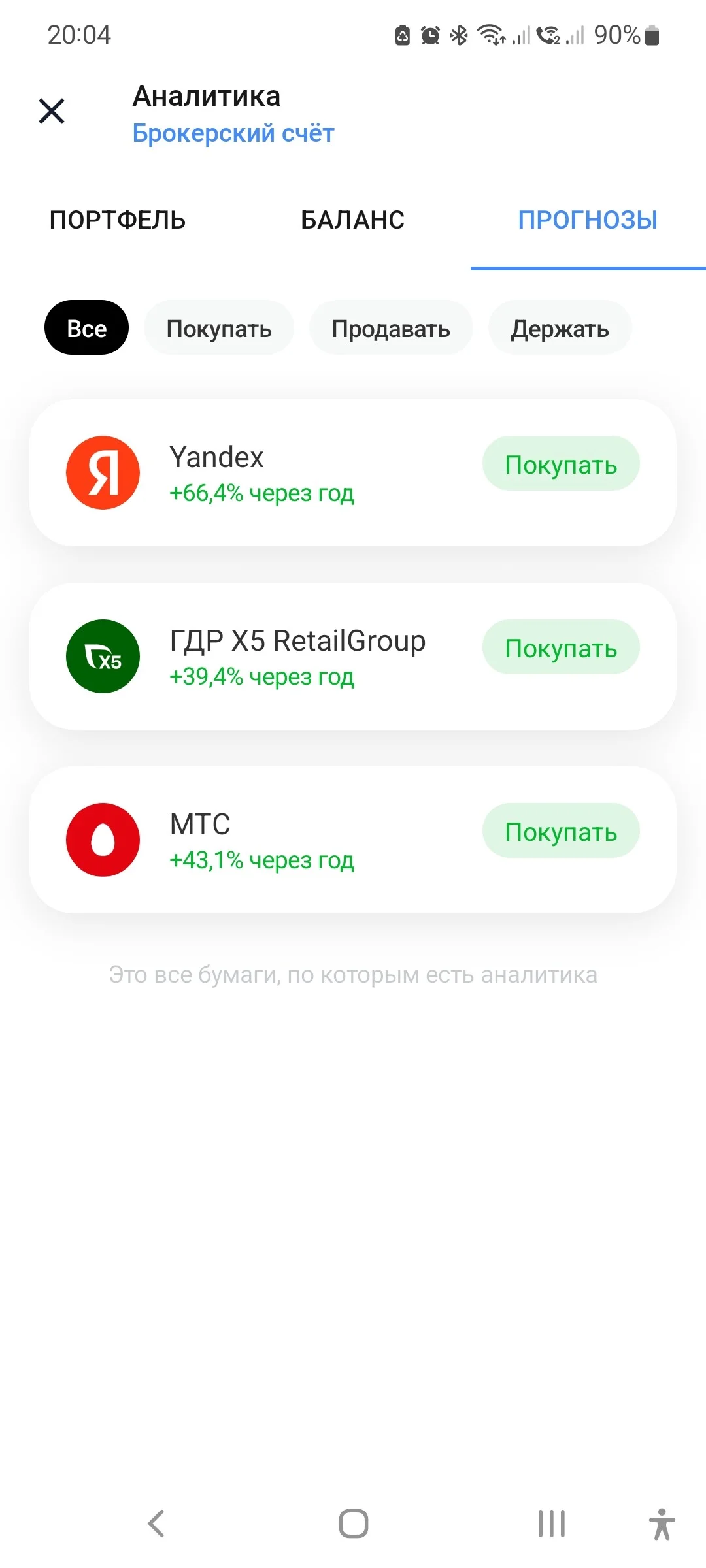Screen dimensions: 706x1568
Task: Switch to the ПОРТФЕЛЬ tab
Action: pos(118,220)
